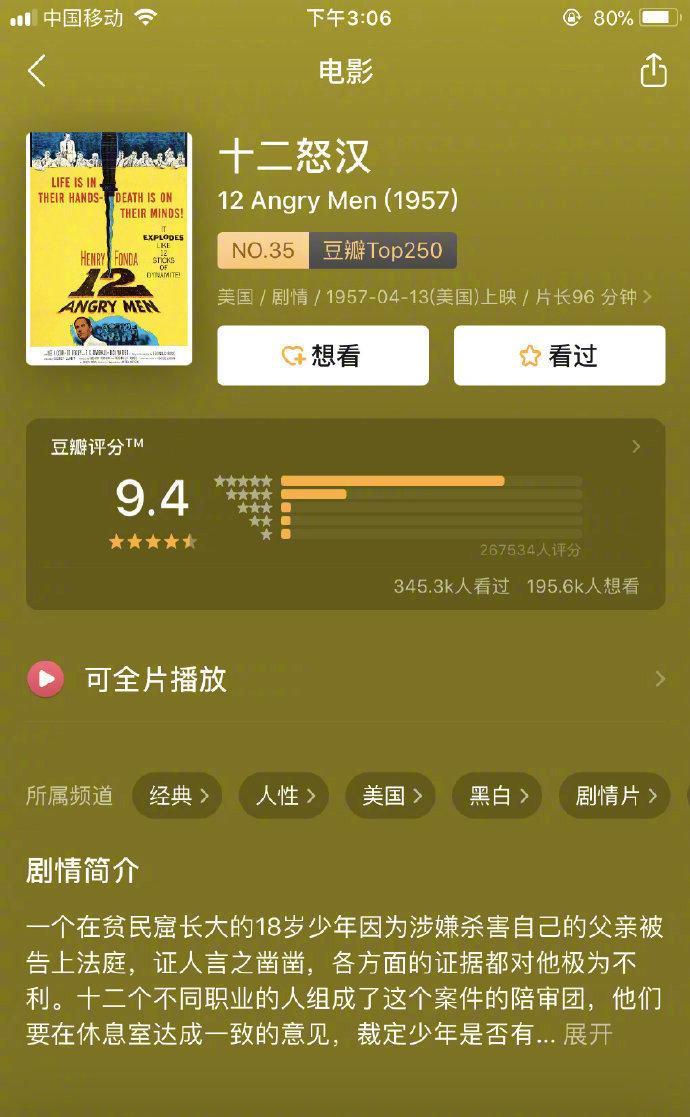Browse the 黑白 channel
690x1117 pixels.
click(496, 796)
